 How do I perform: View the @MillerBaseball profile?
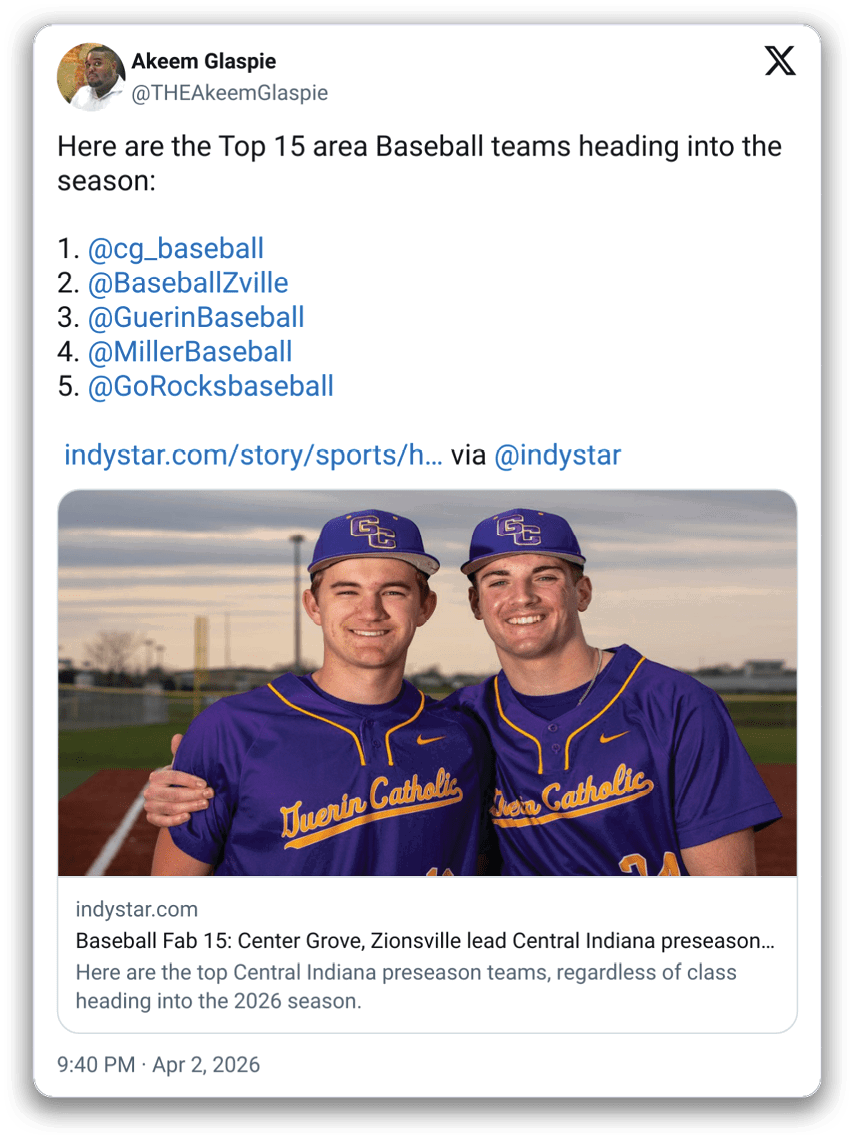(x=190, y=352)
